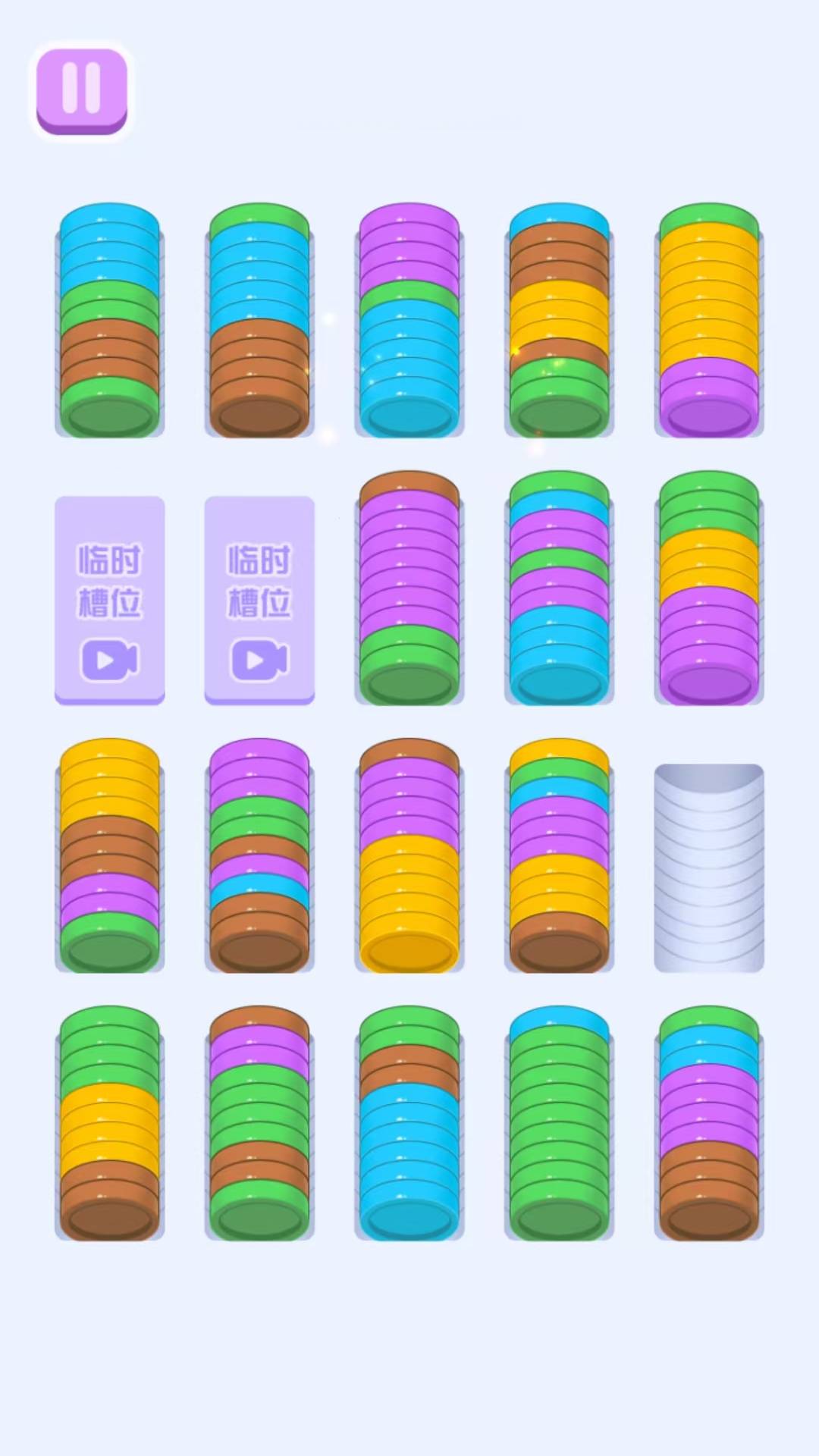The width and height of the screenshot is (819, 1456).
Task: Select the stack with yellow on top and green at bottom
Action: pos(110,855)
